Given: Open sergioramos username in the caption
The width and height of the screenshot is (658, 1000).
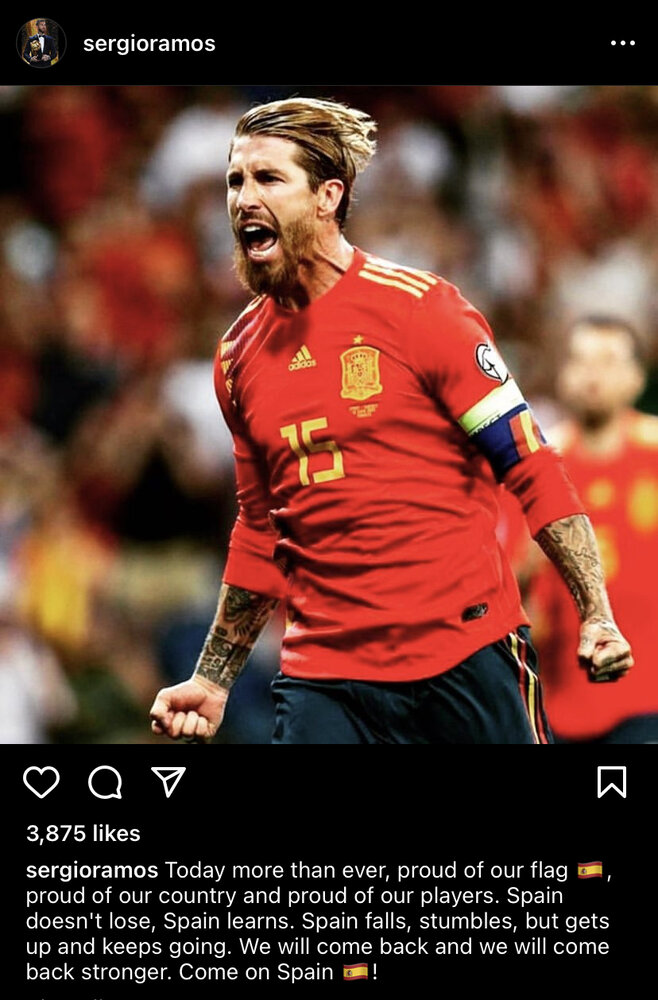Looking at the screenshot, I should coord(92,870).
